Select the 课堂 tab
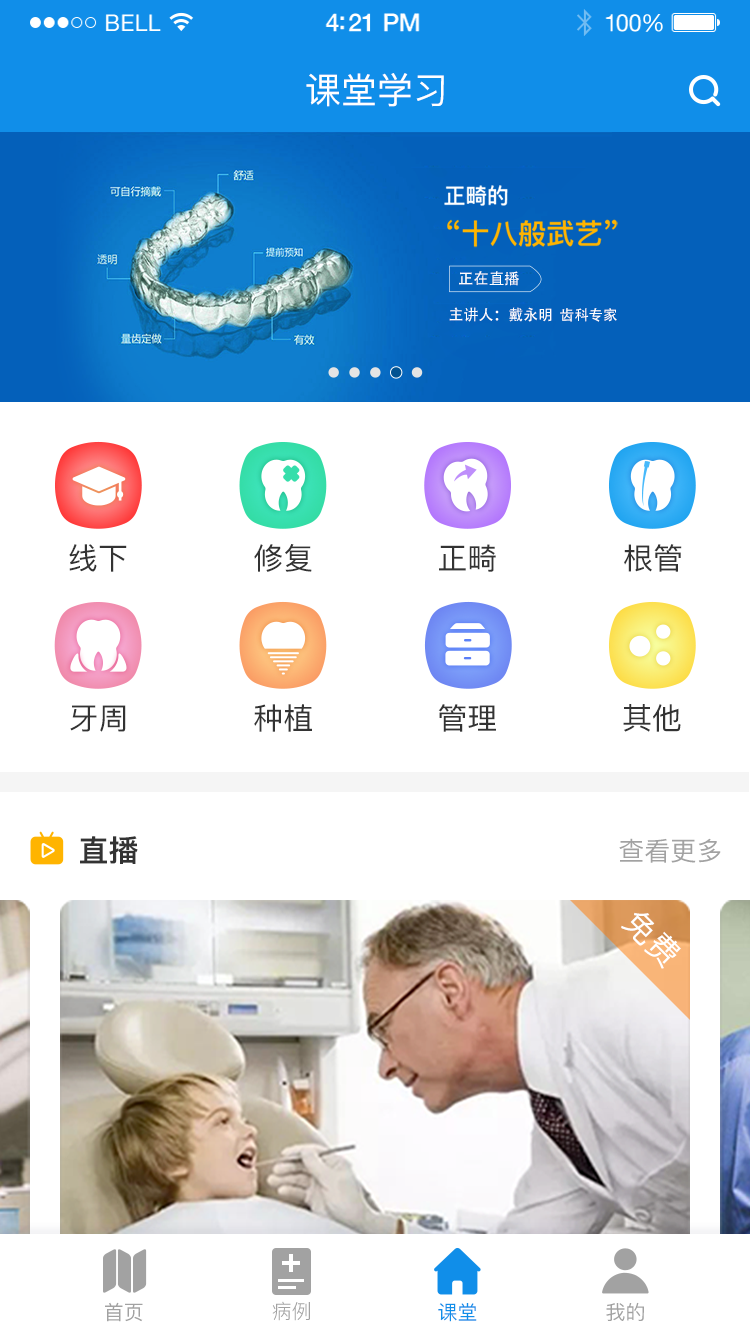 coord(457,1285)
